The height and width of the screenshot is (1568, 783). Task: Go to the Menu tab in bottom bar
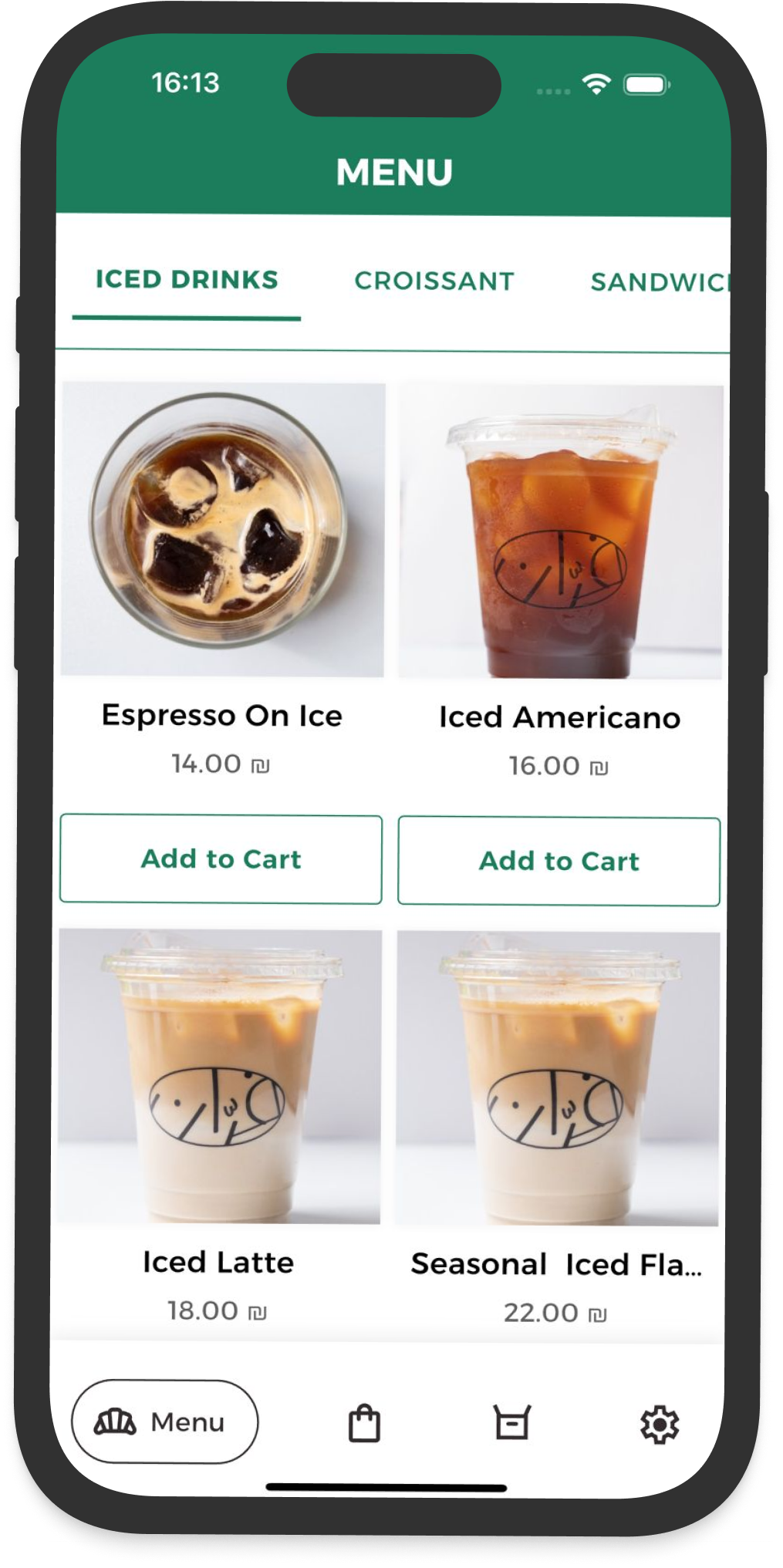[x=164, y=1421]
